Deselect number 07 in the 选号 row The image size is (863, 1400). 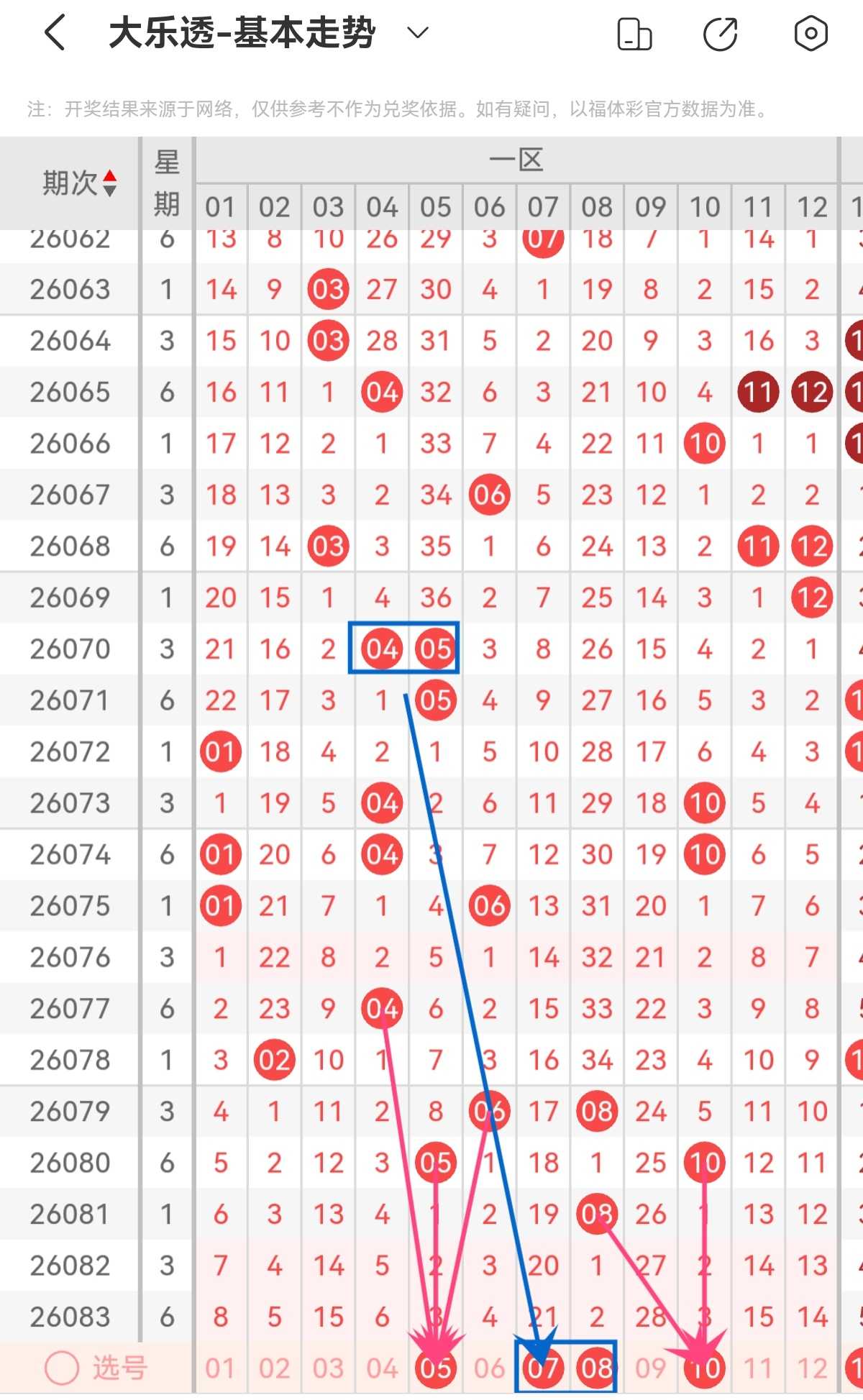tap(543, 1368)
